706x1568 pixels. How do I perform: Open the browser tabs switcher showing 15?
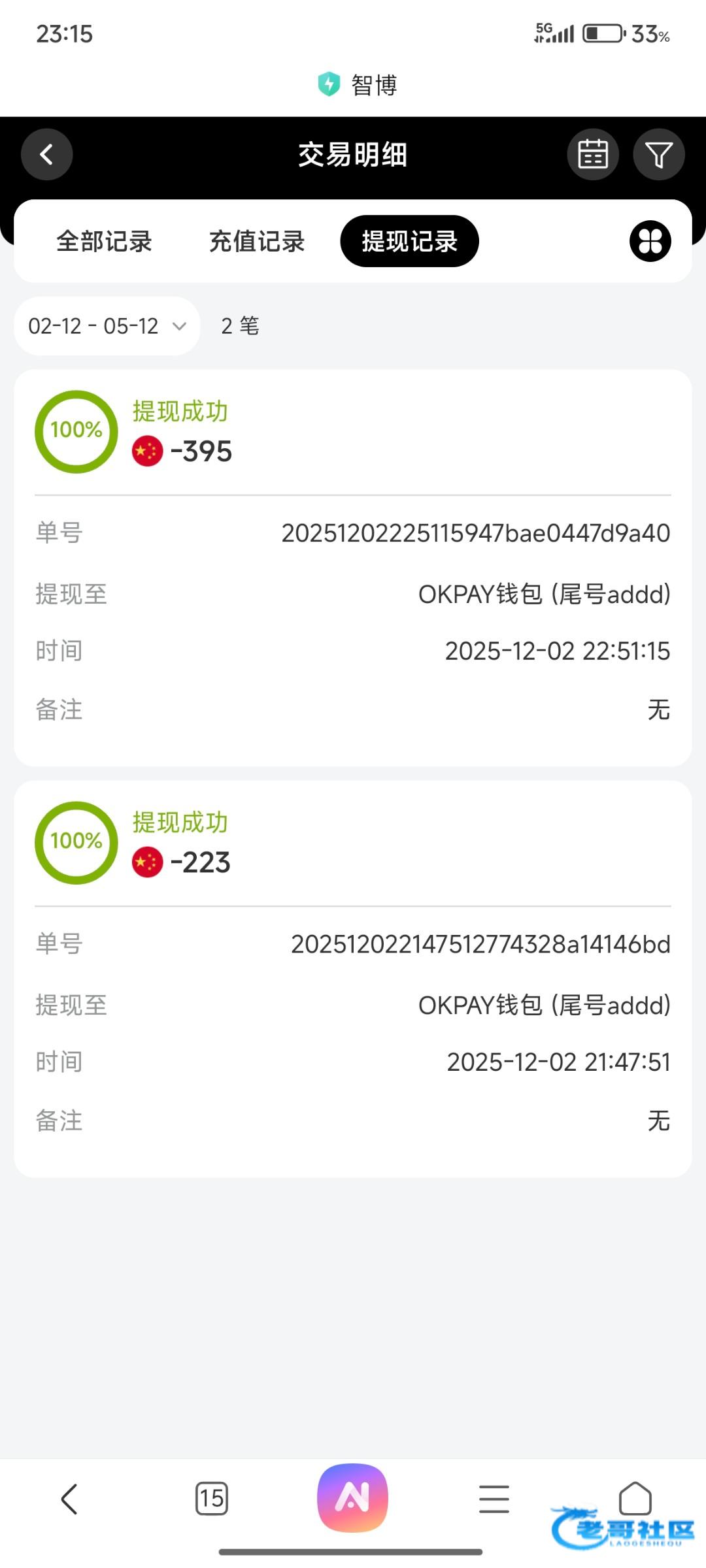212,1498
